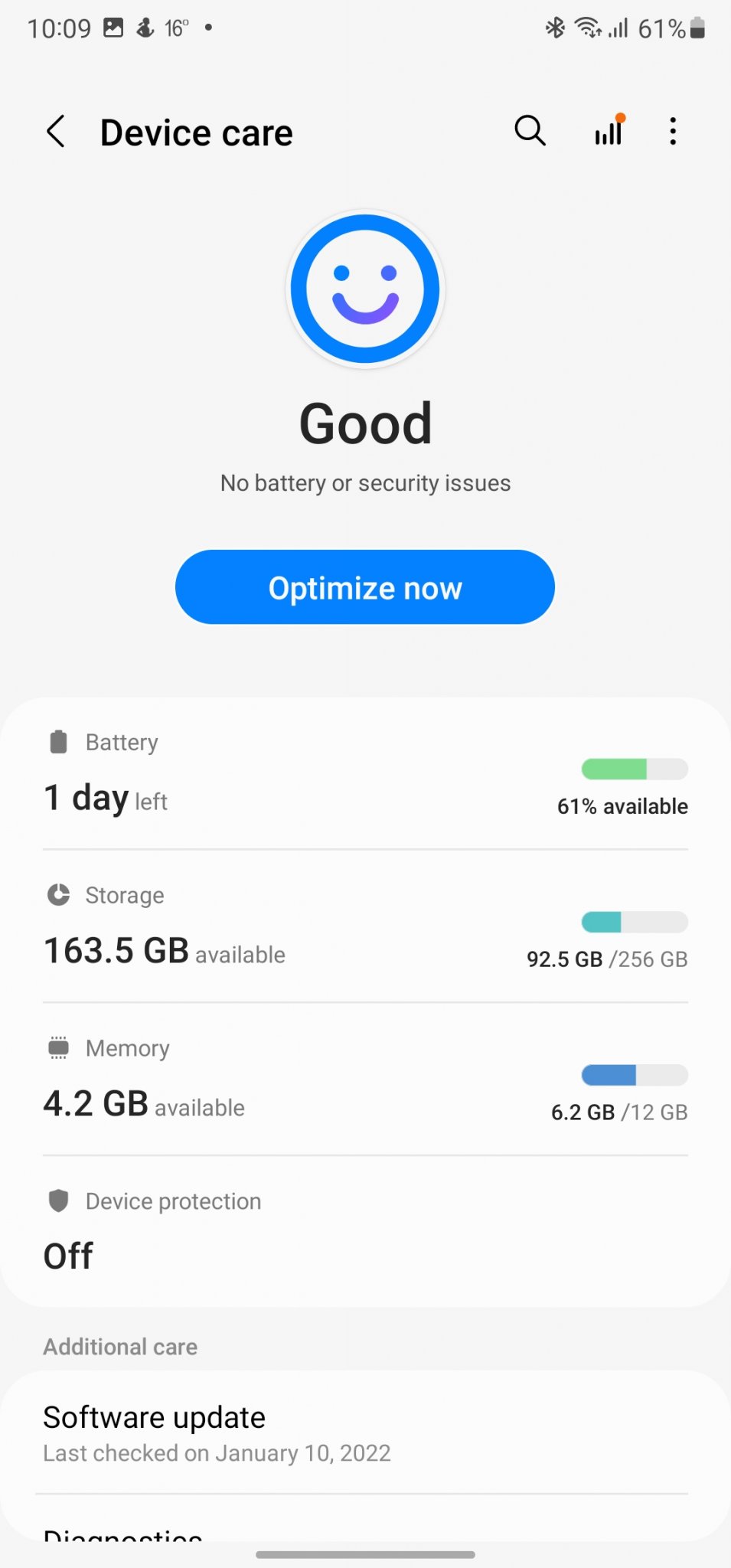731x1568 pixels.
Task: Go back from Device care
Action: point(56,132)
